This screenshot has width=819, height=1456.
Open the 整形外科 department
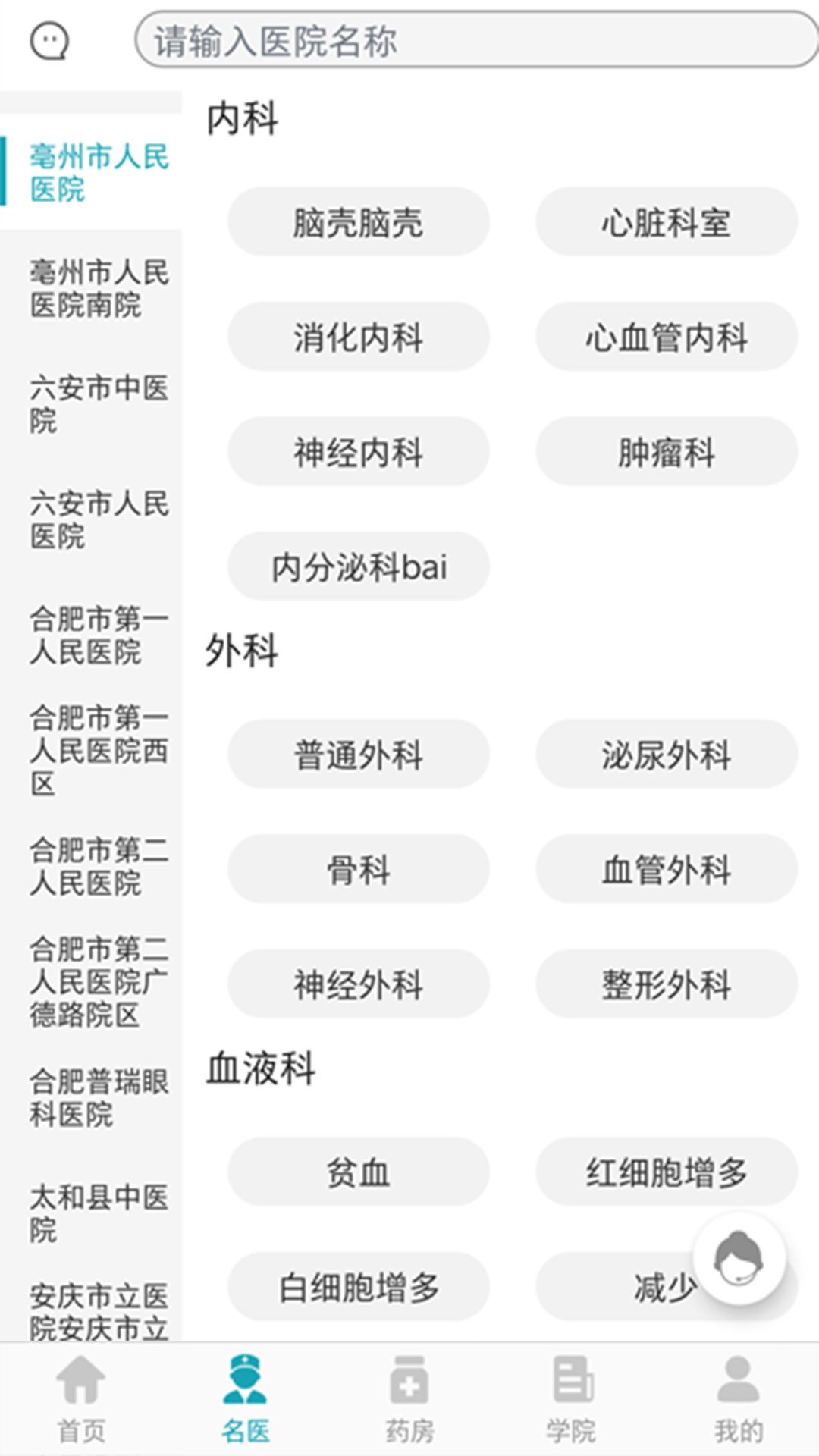point(666,984)
